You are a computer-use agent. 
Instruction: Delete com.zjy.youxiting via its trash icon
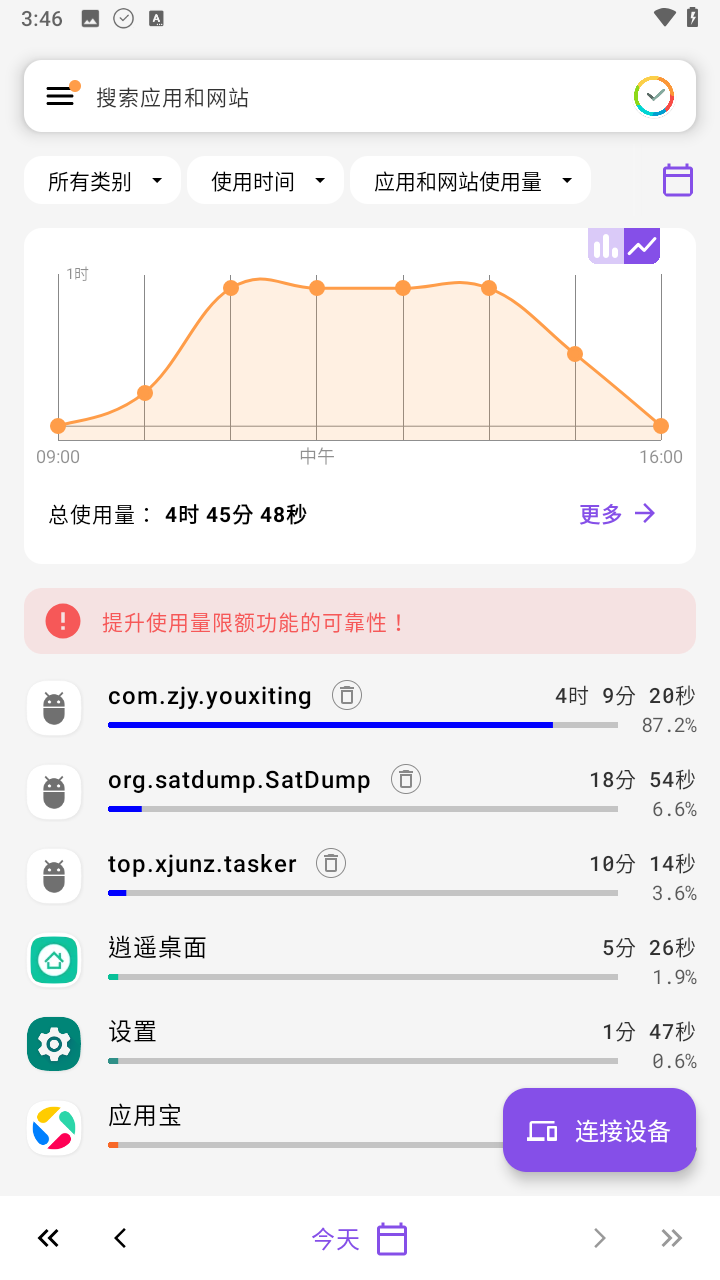347,695
